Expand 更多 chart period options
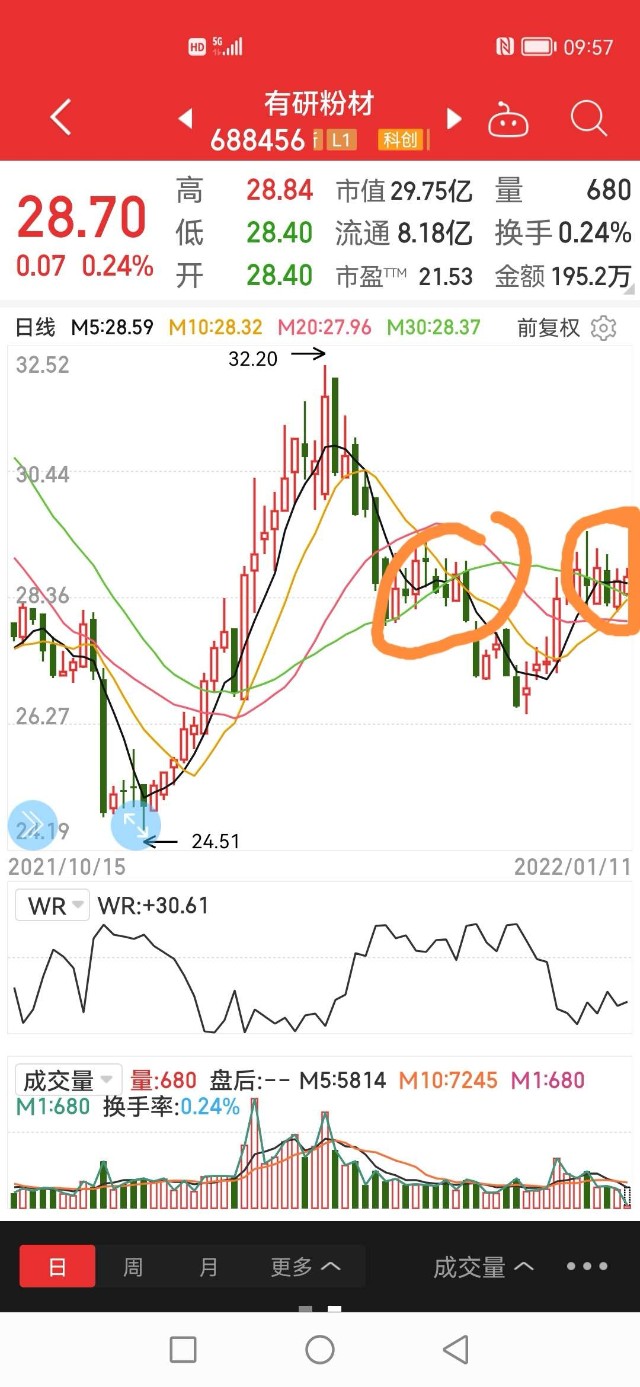This screenshot has width=640, height=1387. click(x=305, y=1267)
